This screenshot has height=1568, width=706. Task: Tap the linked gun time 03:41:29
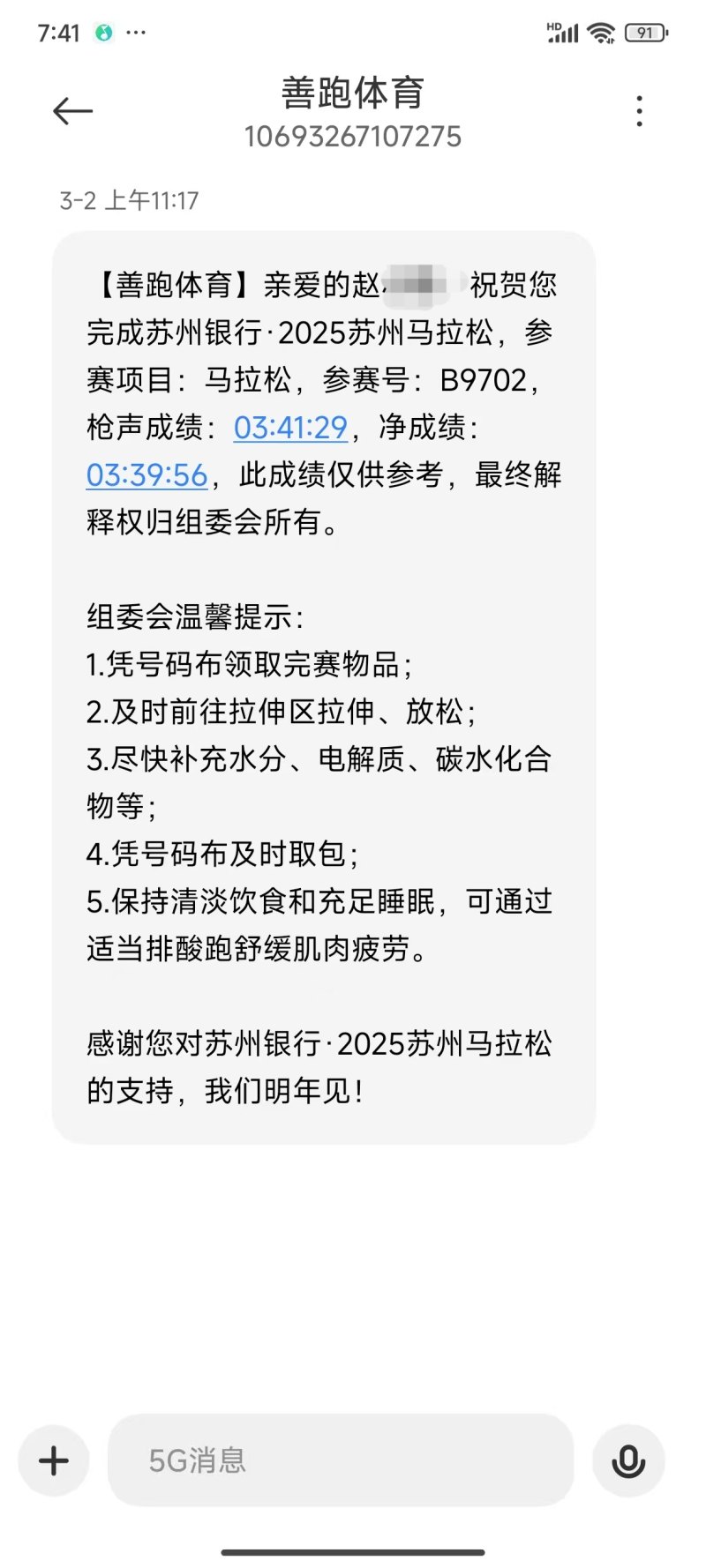pos(290,428)
